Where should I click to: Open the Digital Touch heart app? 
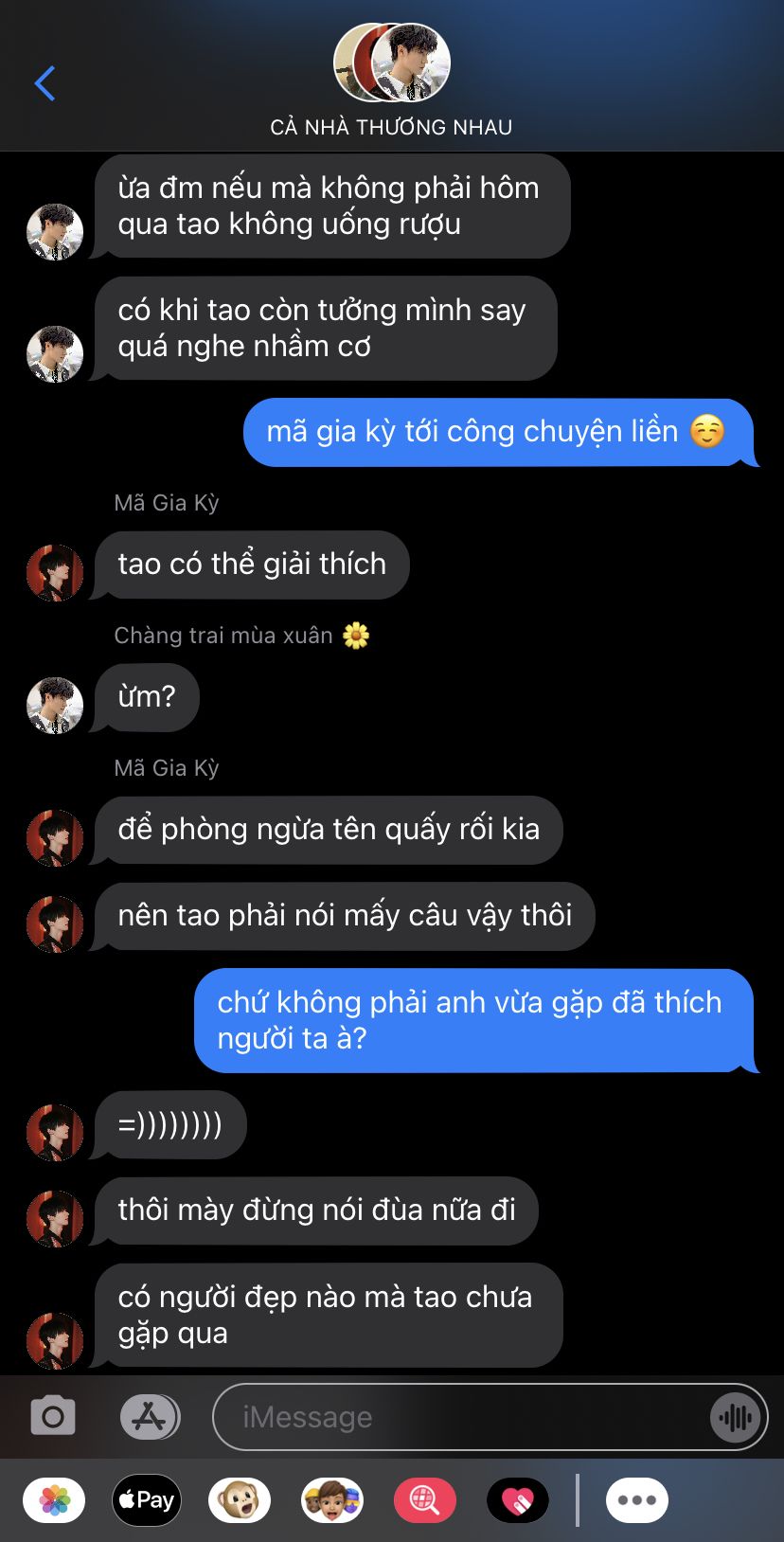pos(518,1500)
